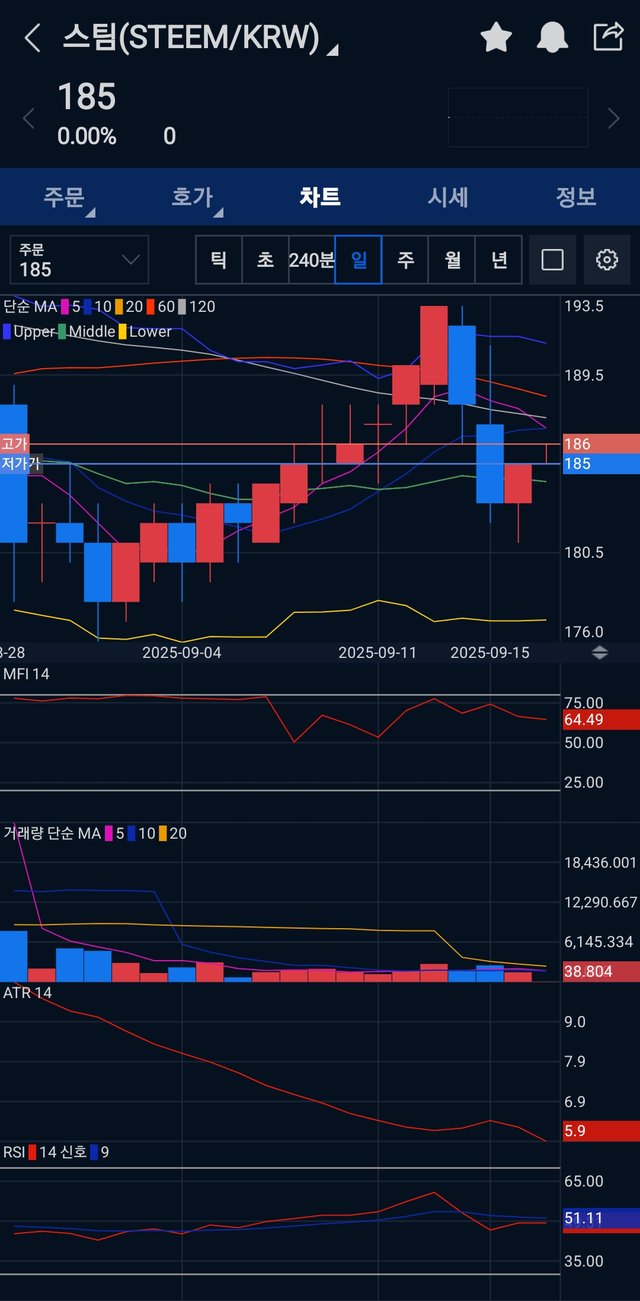The width and height of the screenshot is (640, 1301).
Task: Select the 틱 chart interval
Action: click(218, 260)
